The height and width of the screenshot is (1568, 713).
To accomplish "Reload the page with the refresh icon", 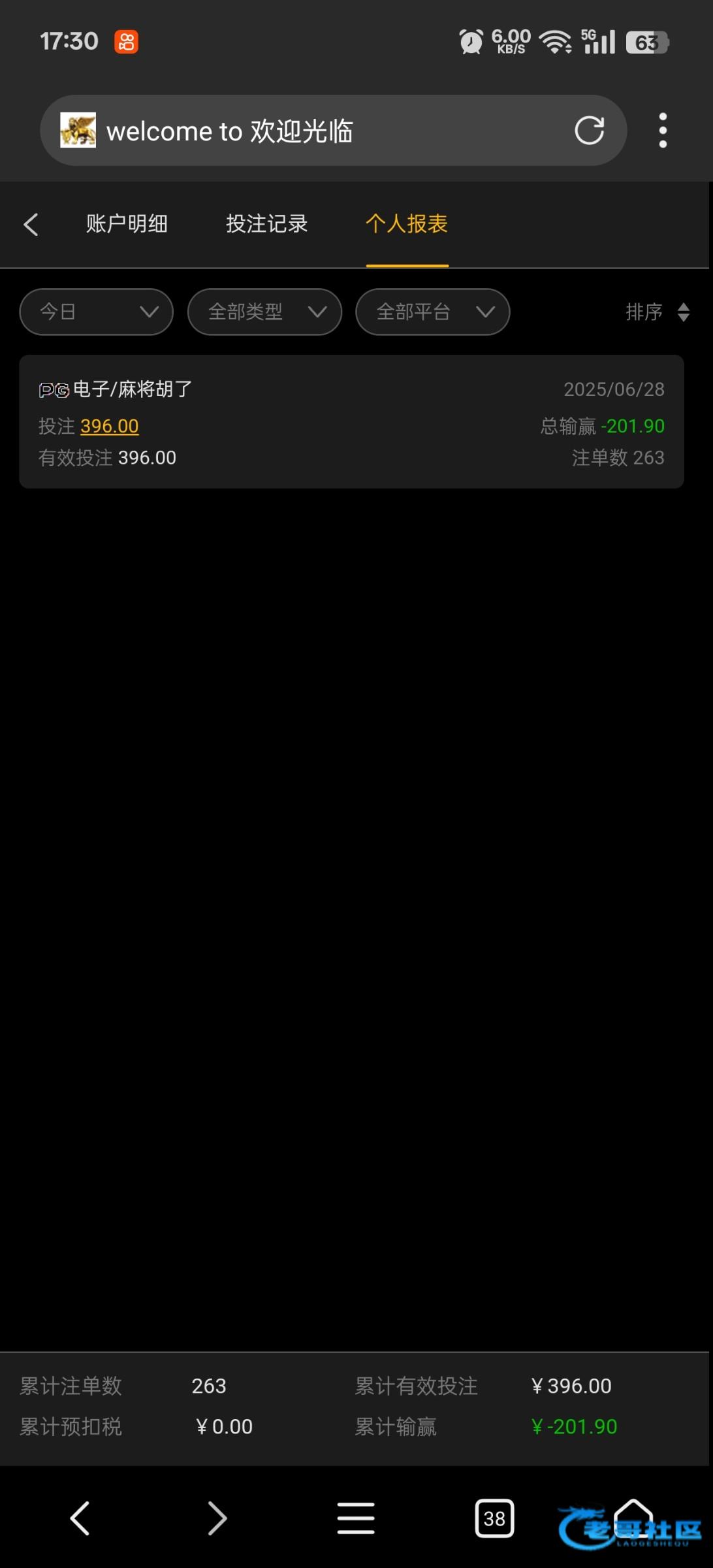I will 589,130.
